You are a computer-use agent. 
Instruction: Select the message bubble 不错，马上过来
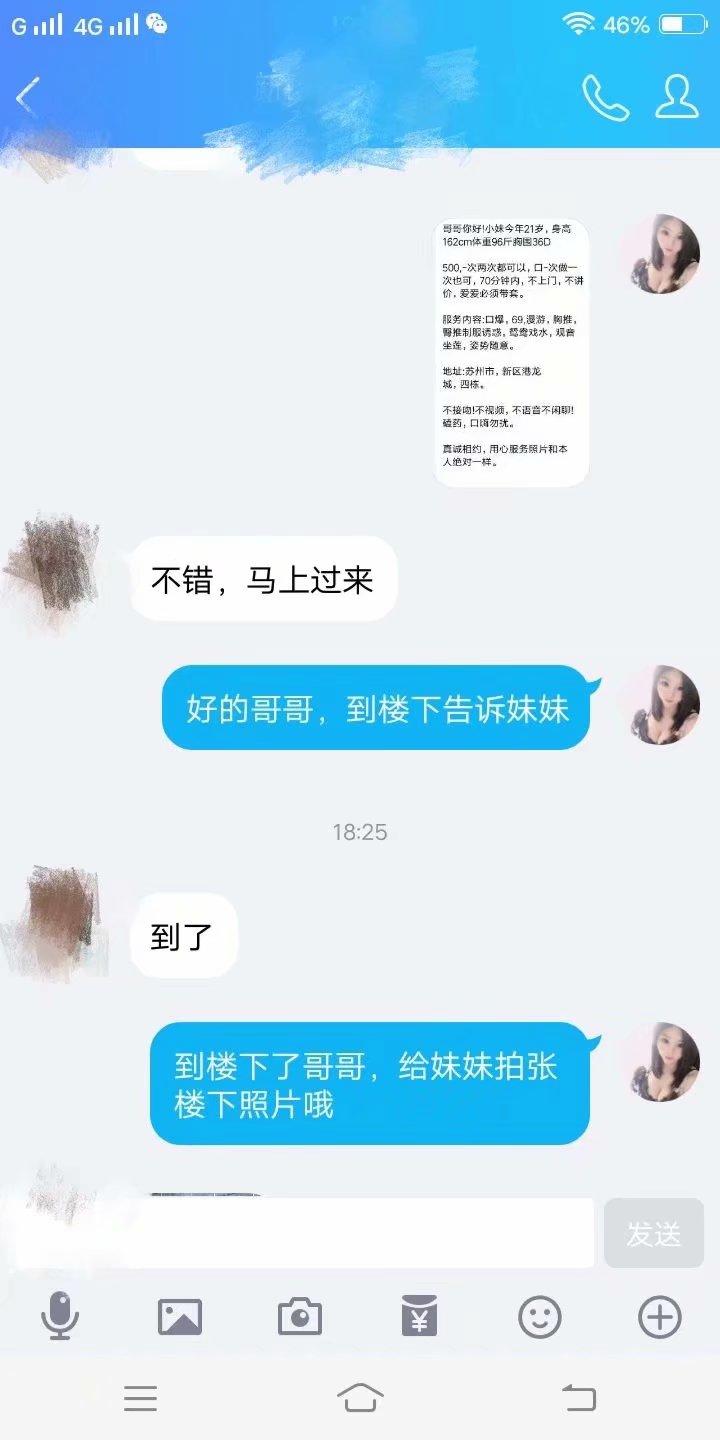coord(265,578)
